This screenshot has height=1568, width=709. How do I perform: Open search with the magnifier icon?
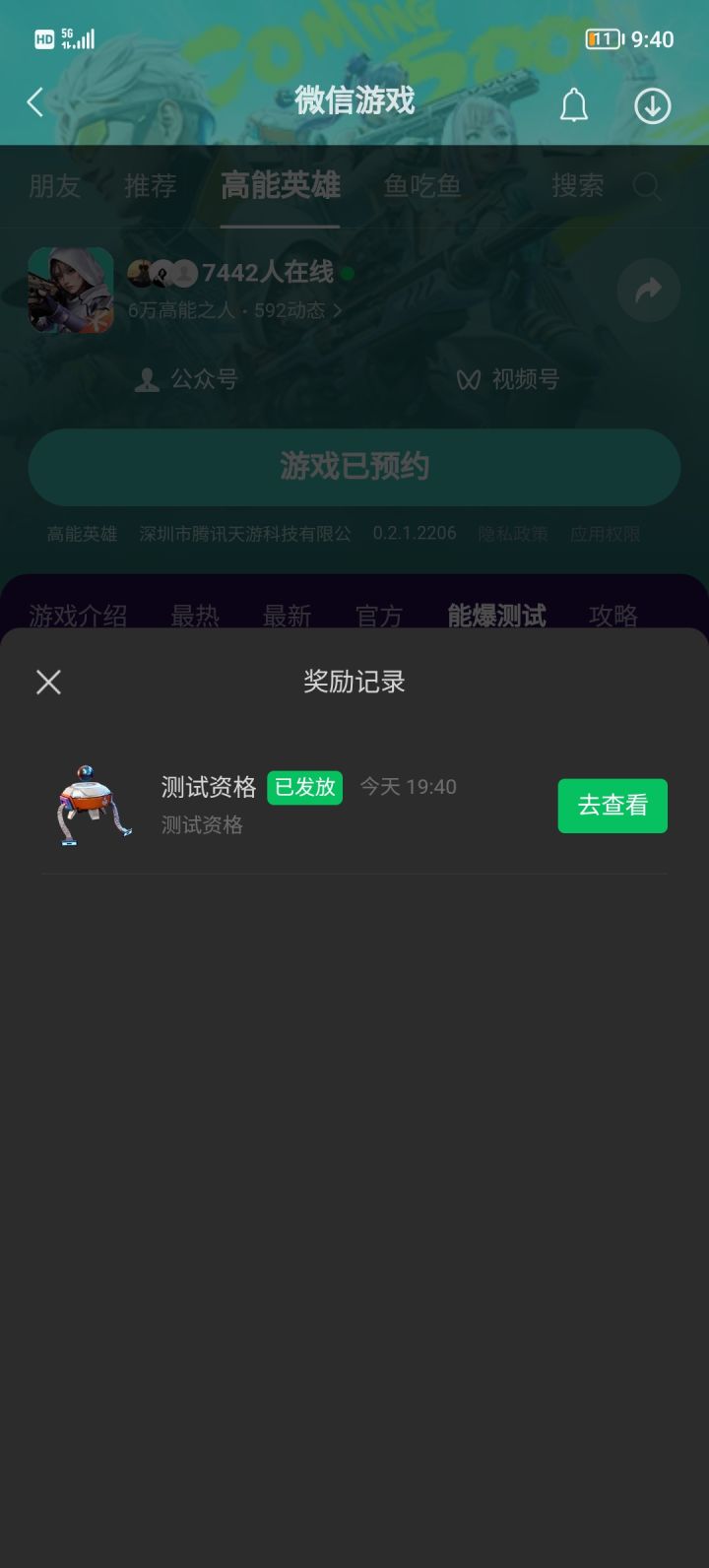click(x=647, y=187)
